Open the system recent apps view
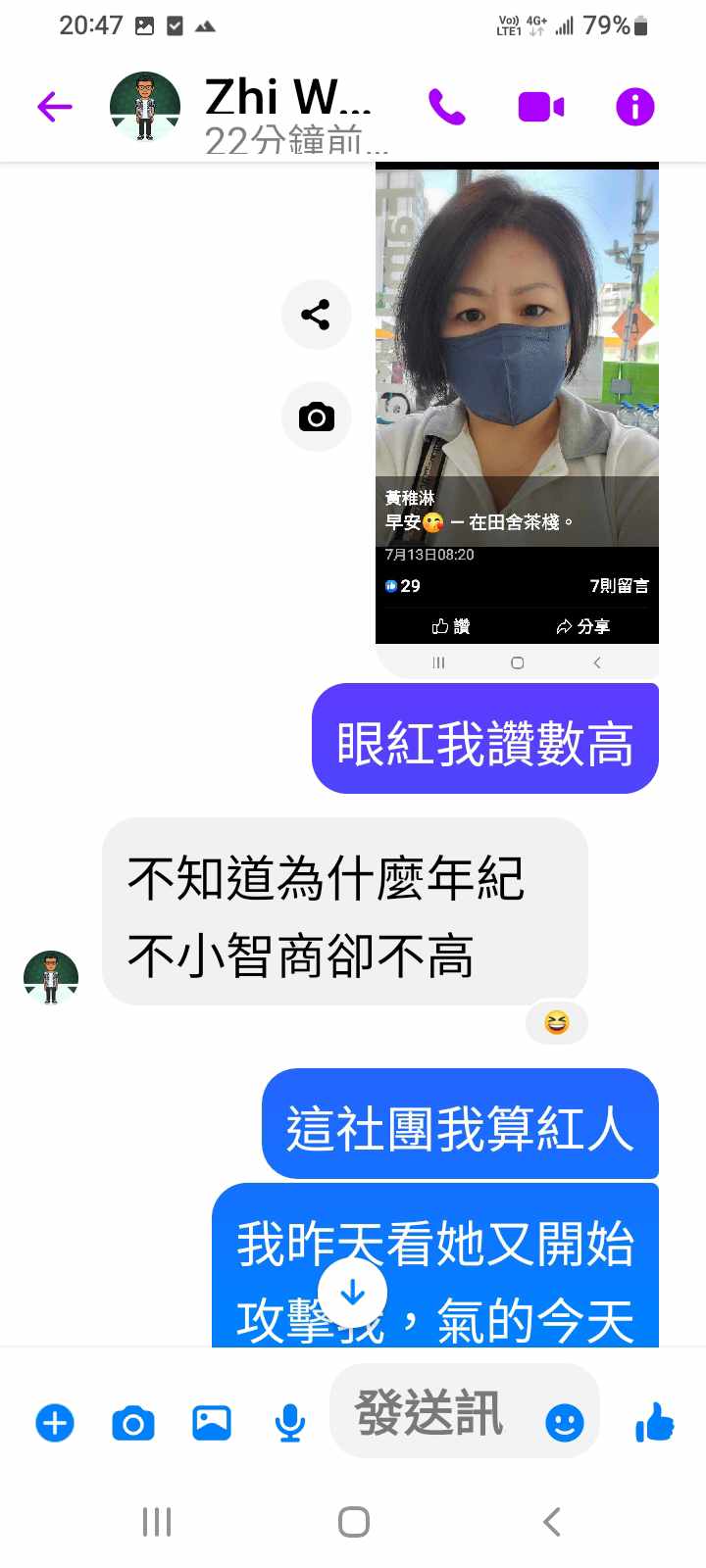This screenshot has width=706, height=1568. point(157,1522)
